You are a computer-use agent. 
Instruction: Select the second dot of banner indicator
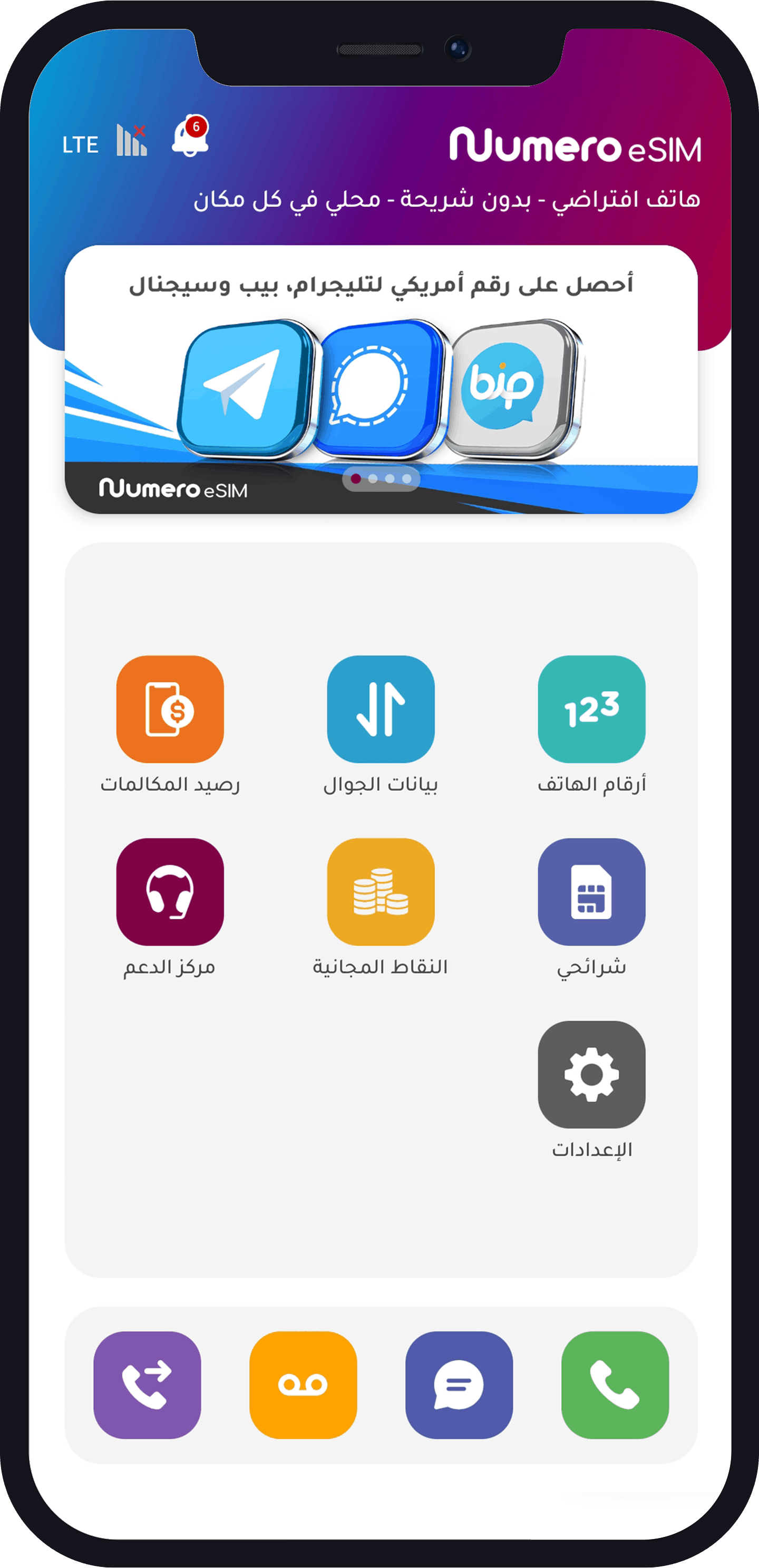(x=373, y=479)
